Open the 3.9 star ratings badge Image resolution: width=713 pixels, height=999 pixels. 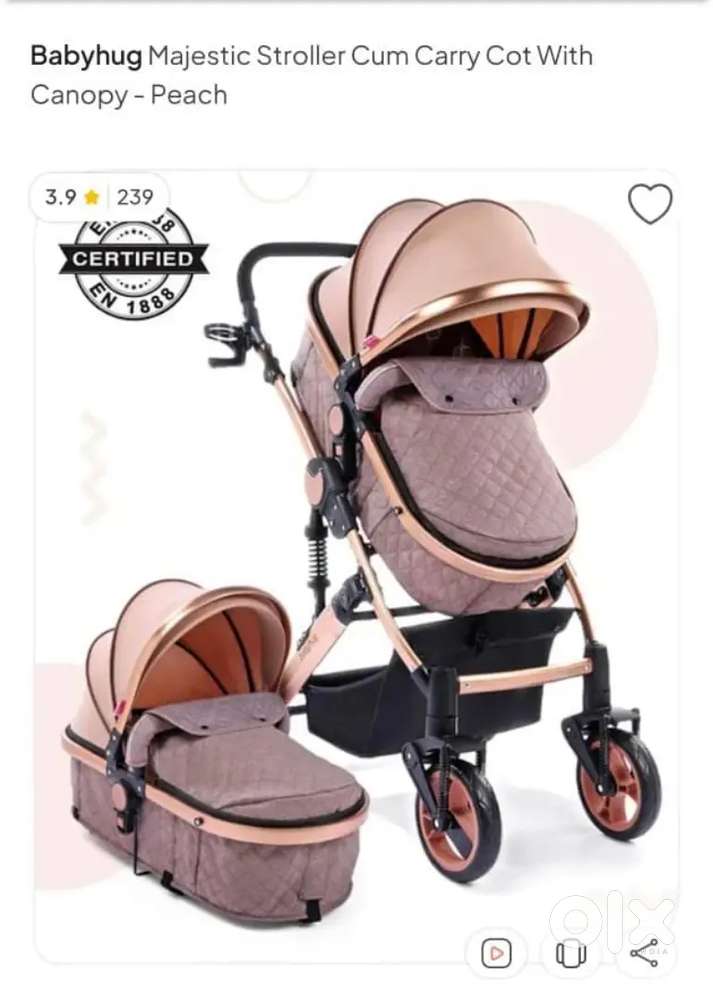pyautogui.click(x=98, y=197)
